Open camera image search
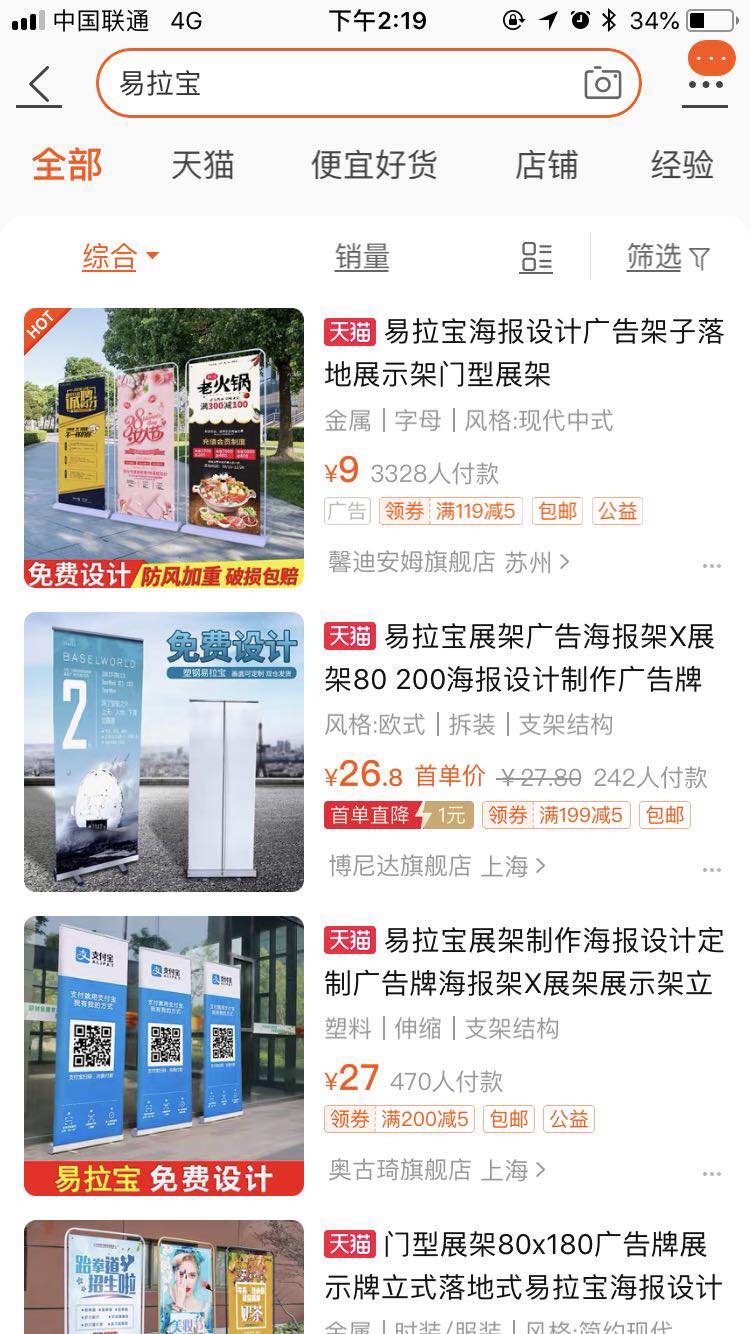This screenshot has height=1334, width=750. [x=602, y=83]
